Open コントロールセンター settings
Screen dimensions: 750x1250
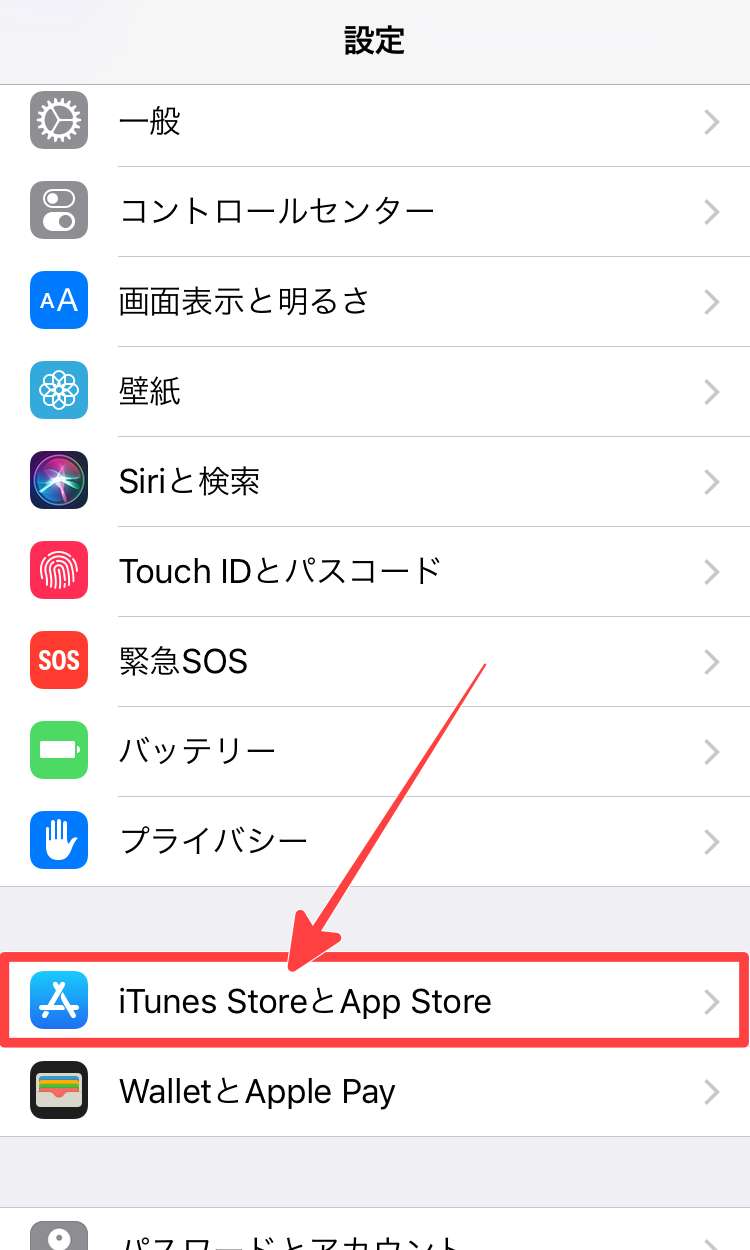pos(375,211)
